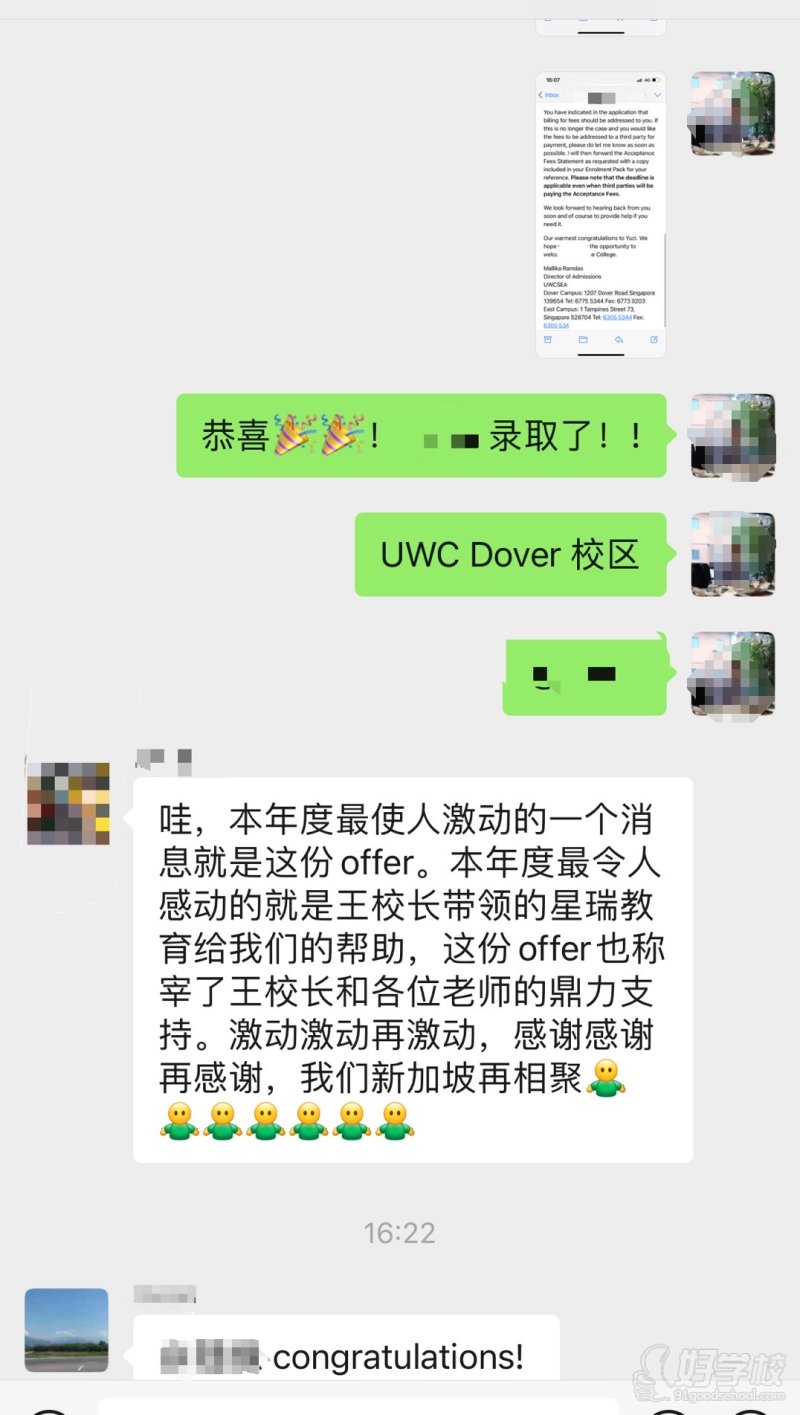Tap the Inbox back chevron in the Mail screenshot
Screen dimensions: 800x1415
pyautogui.click(x=541, y=95)
